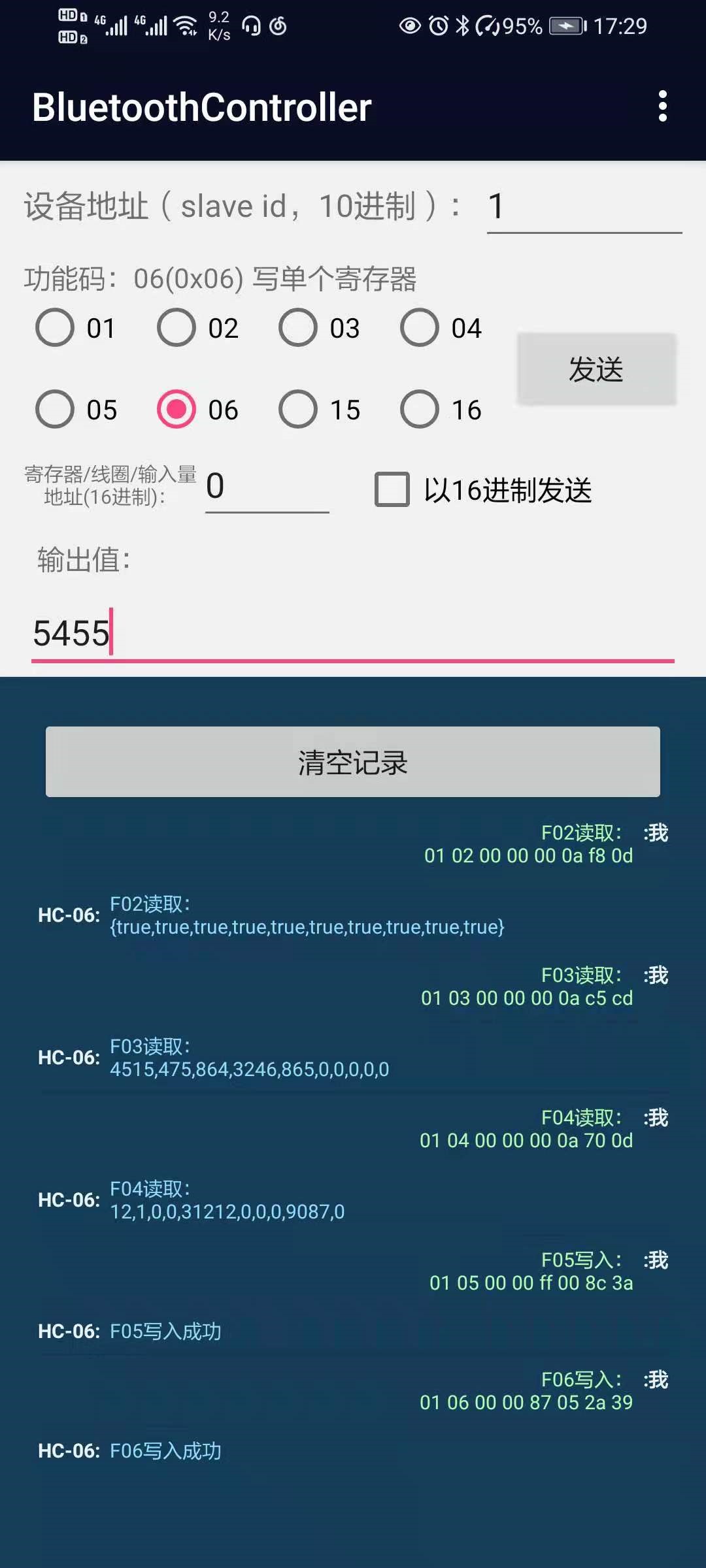Select function code 06
Viewport: 706px width, 1568px height.
177,410
